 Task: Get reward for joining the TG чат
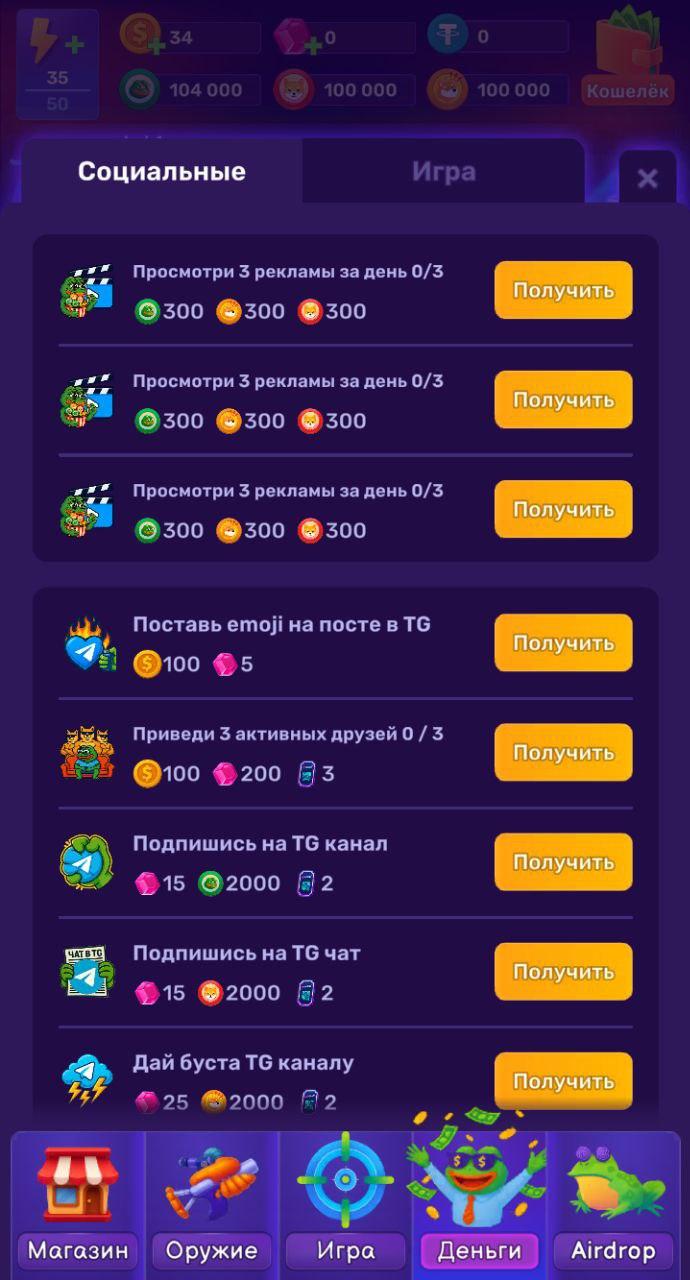563,971
